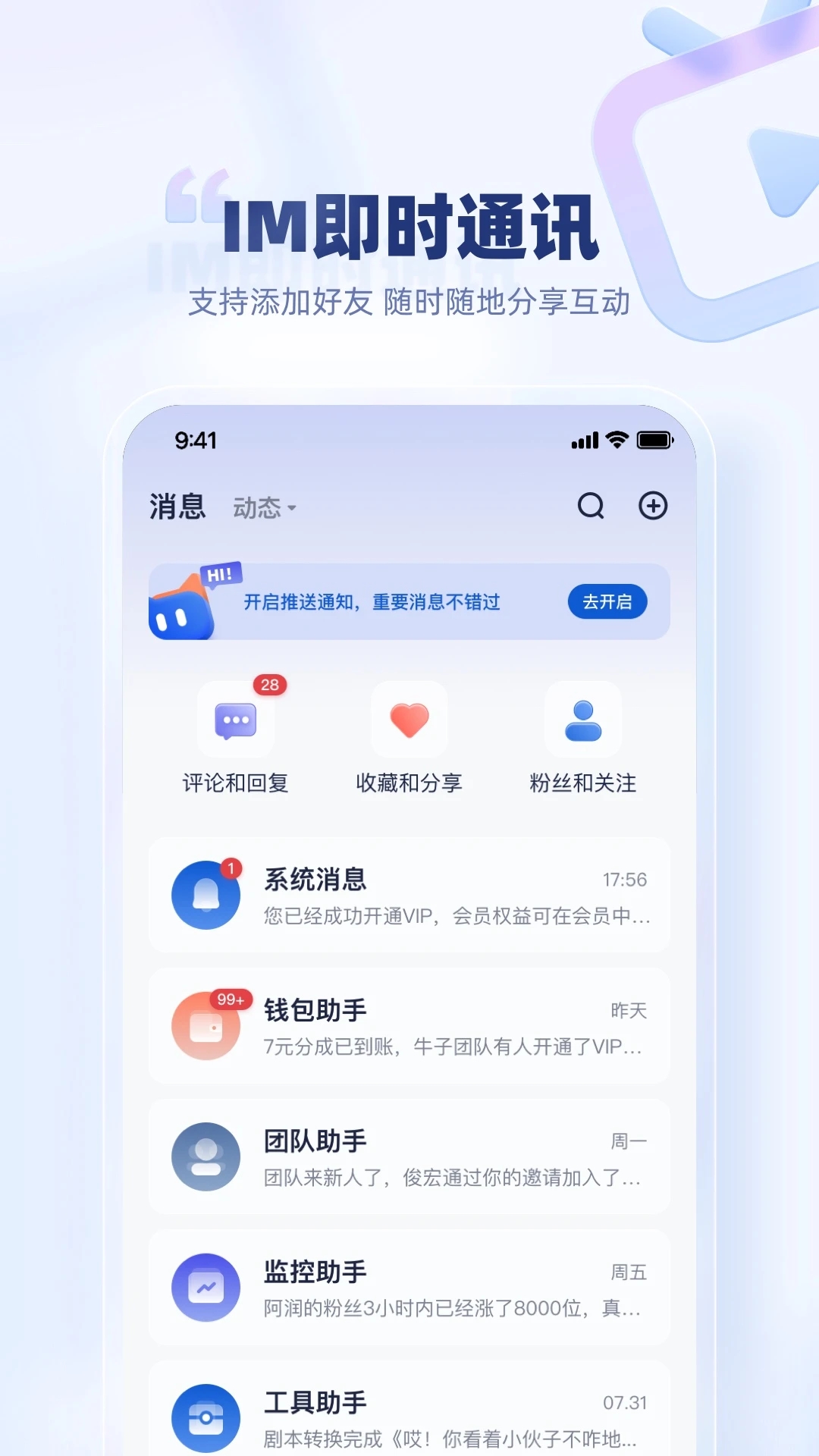Open the 系统消息 notification bell
This screenshot has height=1456, width=819.
(206, 895)
